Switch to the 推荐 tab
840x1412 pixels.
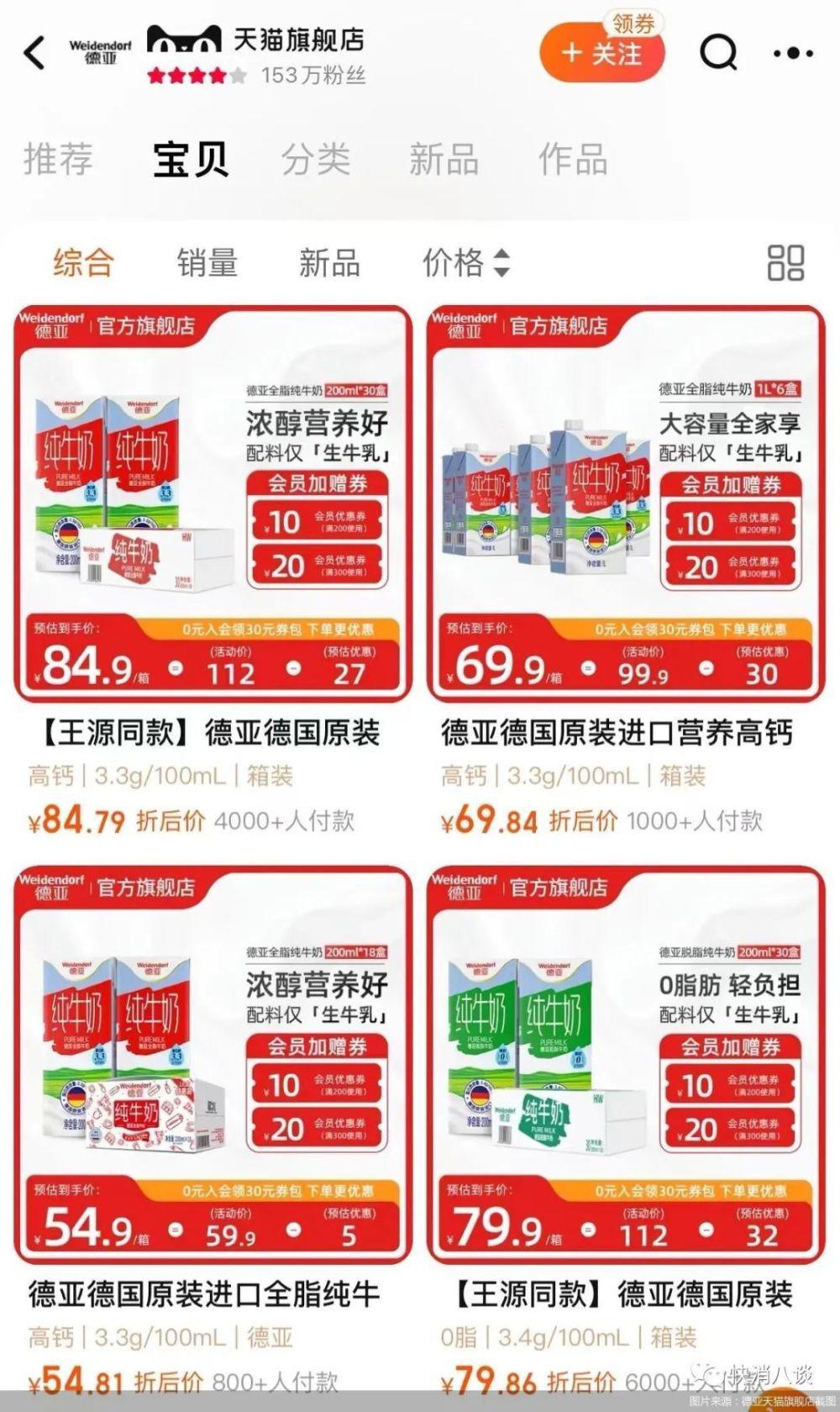point(58,159)
